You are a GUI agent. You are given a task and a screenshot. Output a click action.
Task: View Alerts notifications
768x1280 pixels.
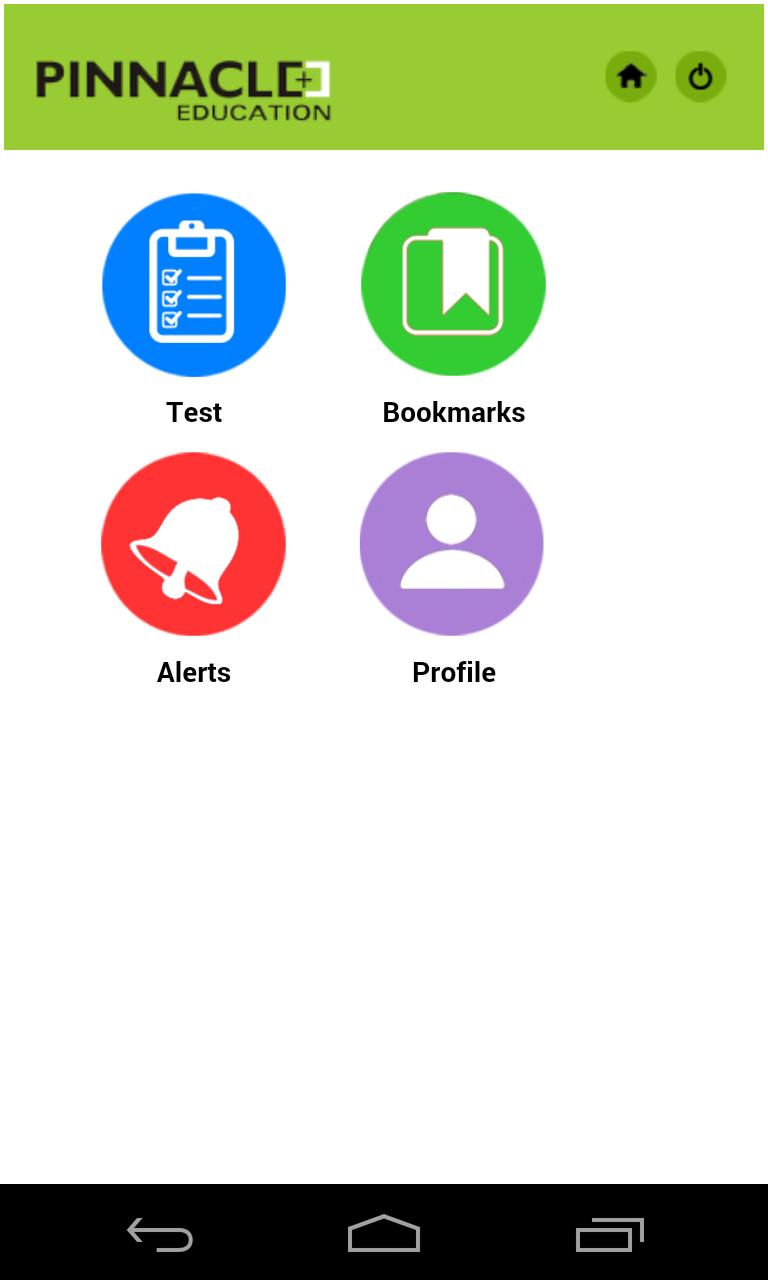(x=194, y=544)
